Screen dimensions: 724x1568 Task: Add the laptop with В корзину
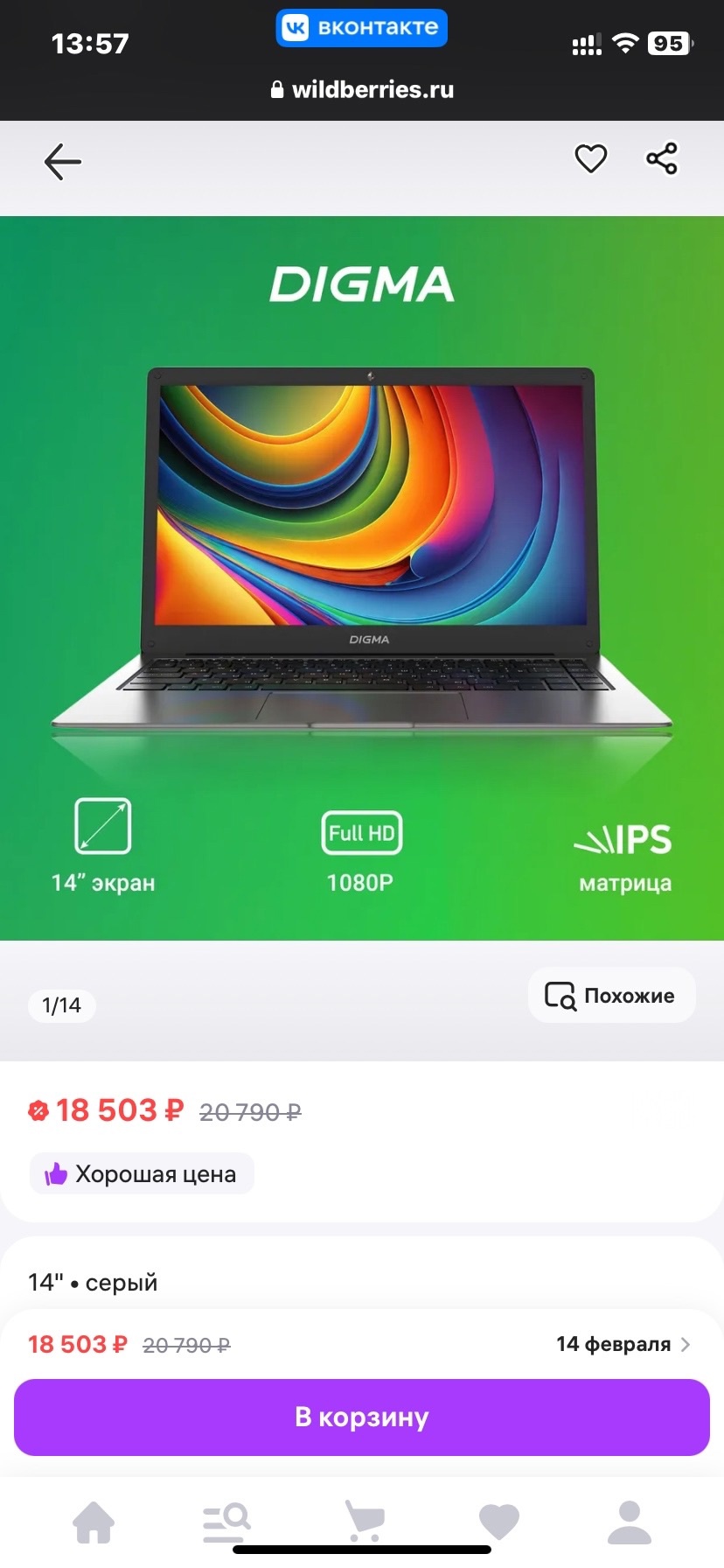[362, 1417]
